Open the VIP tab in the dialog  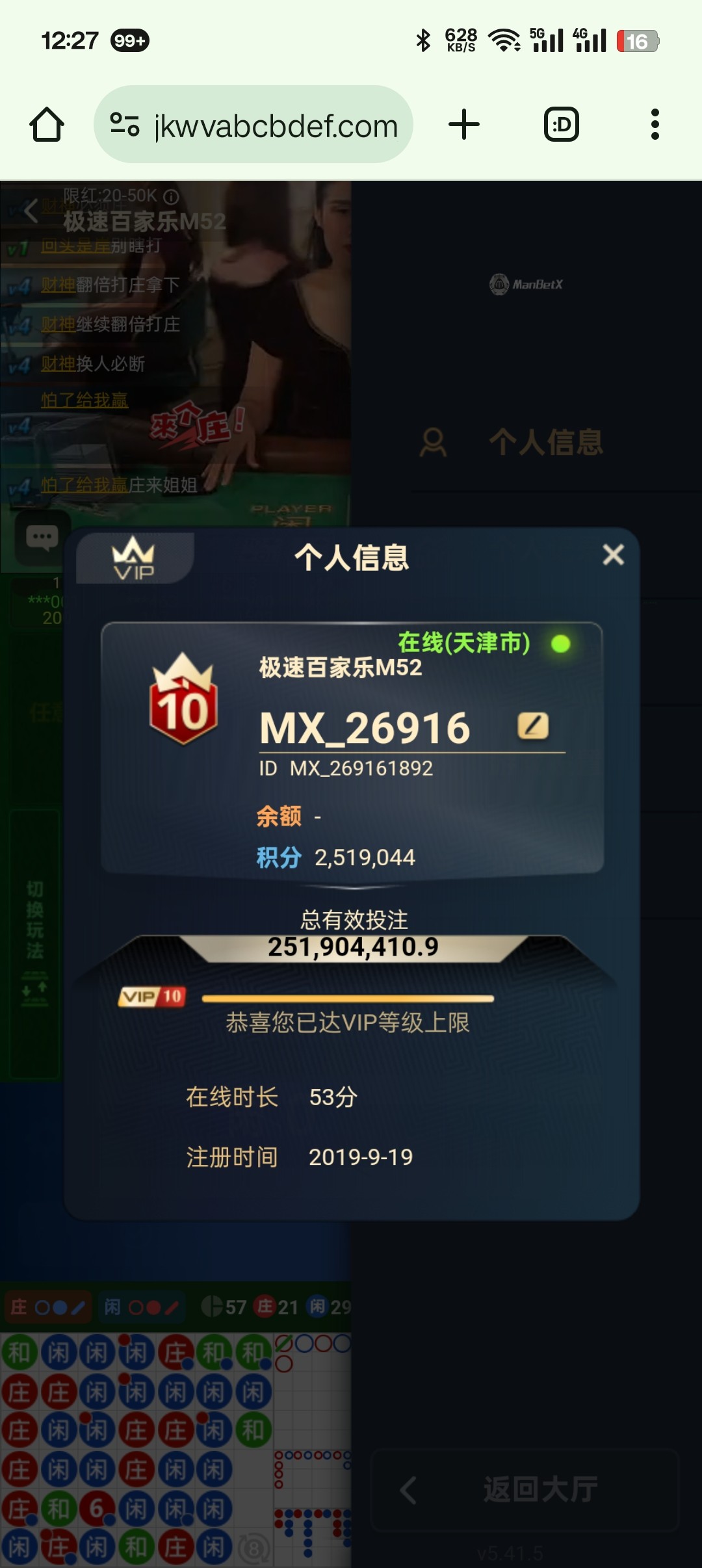(x=134, y=559)
